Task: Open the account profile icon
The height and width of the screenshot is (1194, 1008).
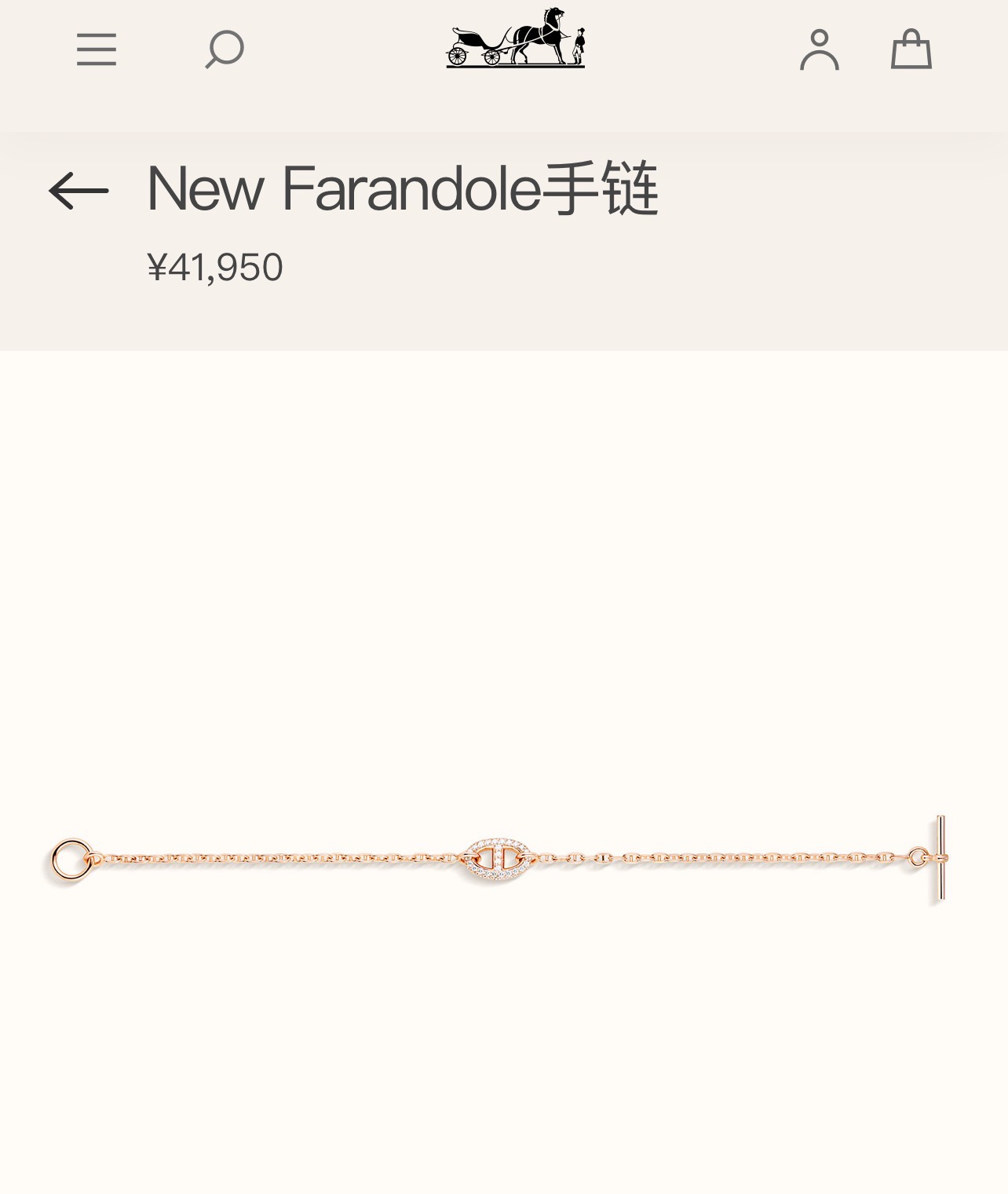Action: click(x=820, y=49)
